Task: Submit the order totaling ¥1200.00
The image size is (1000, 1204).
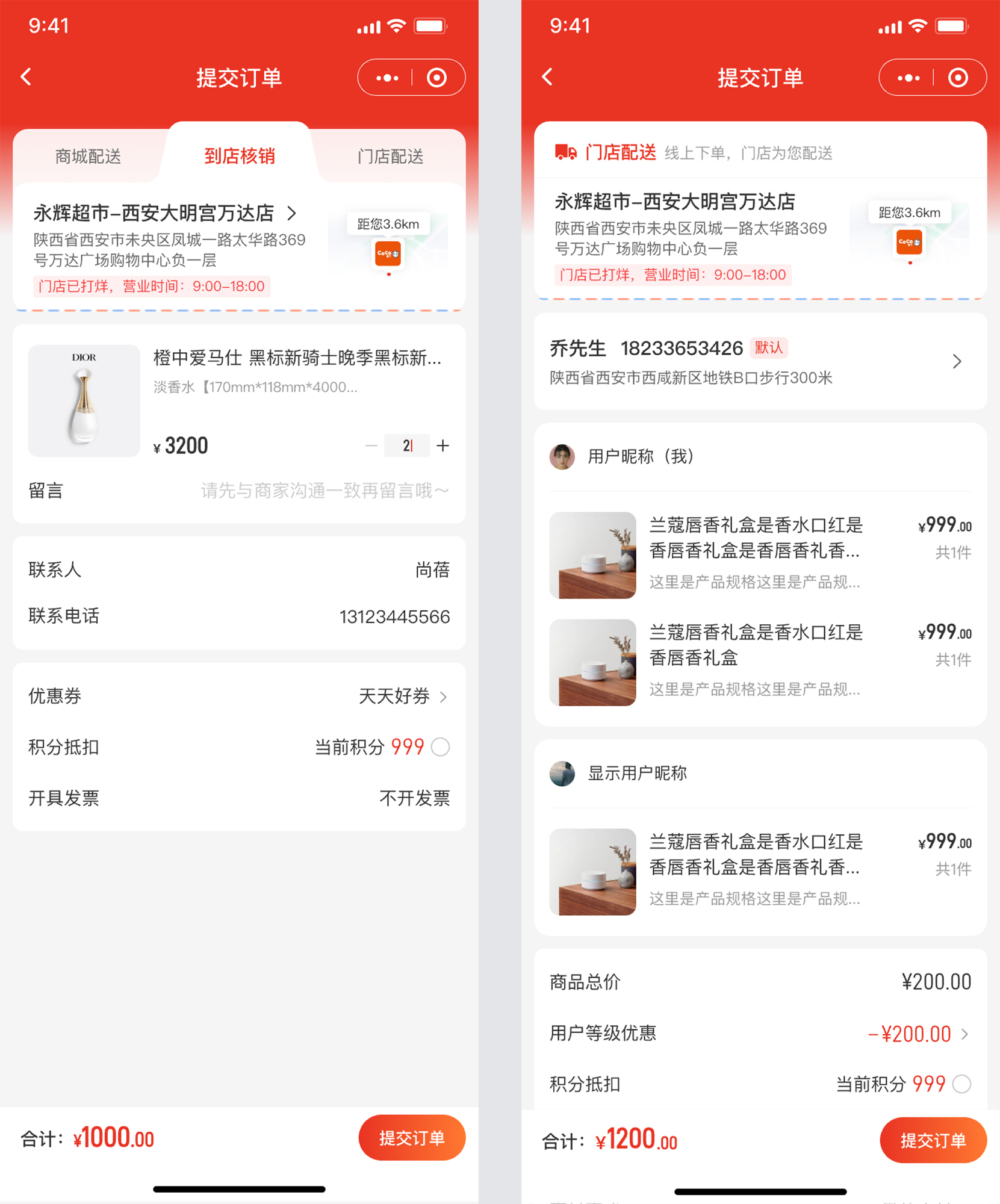Action: click(933, 1140)
